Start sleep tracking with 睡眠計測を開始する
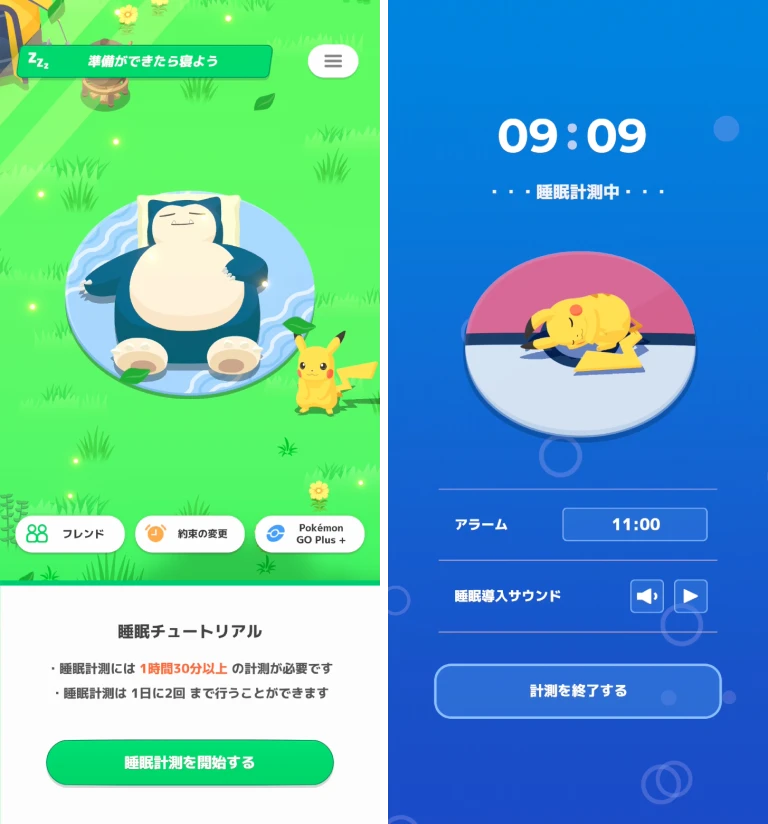This screenshot has width=768, height=824. (x=190, y=763)
